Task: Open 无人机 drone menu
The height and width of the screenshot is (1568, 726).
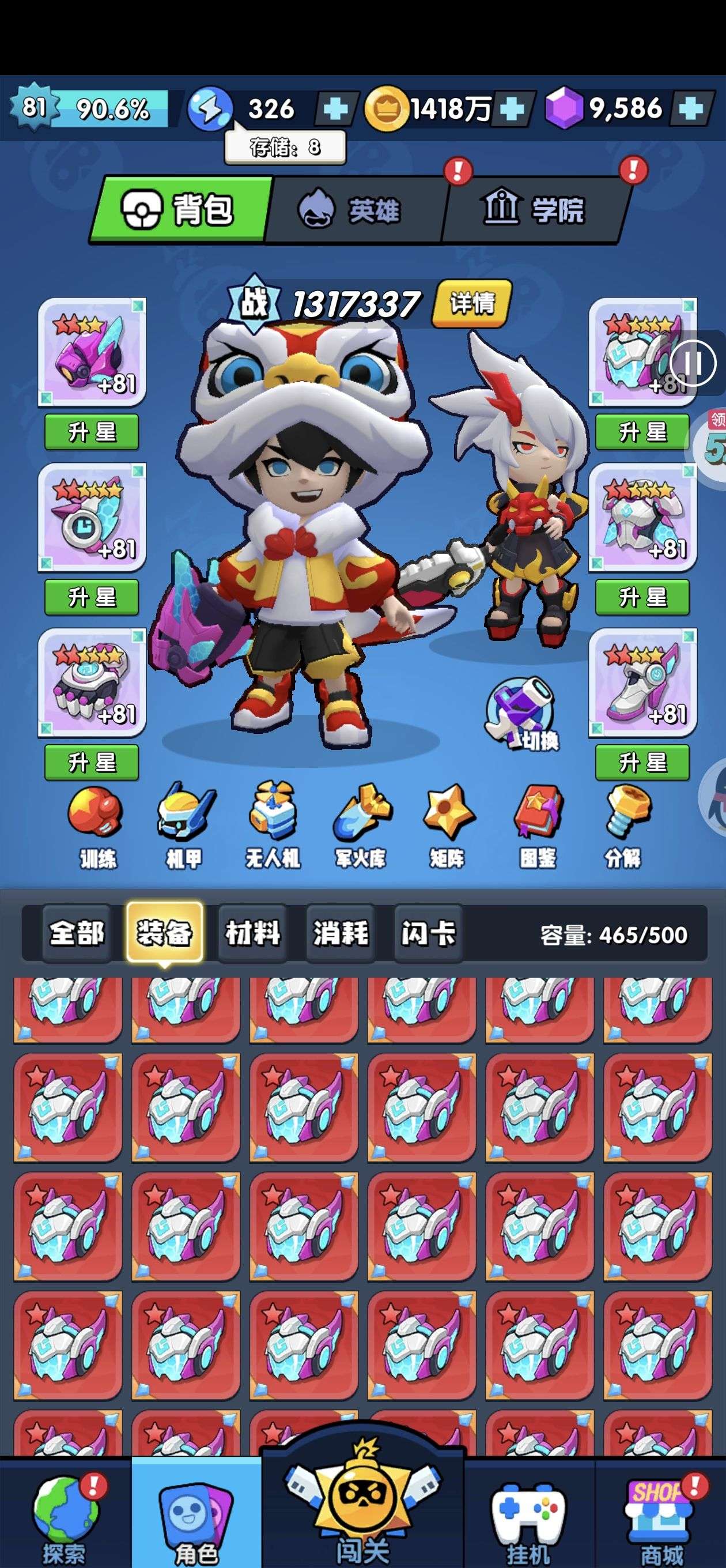Action: point(272,826)
